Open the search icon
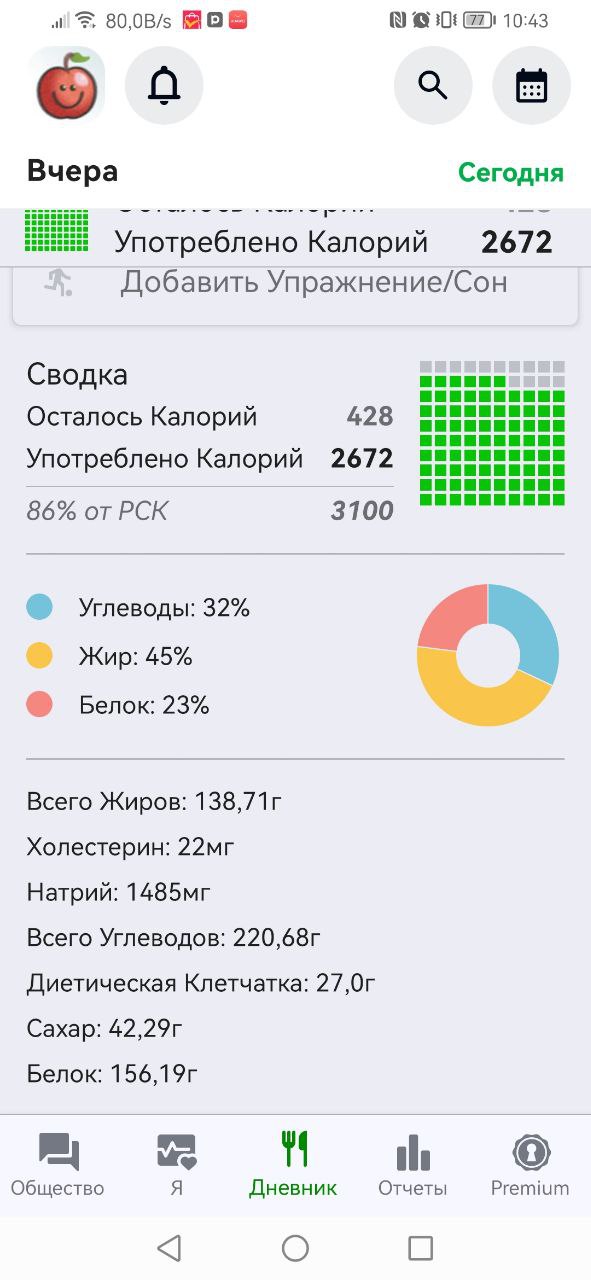591x1280 pixels. tap(433, 86)
